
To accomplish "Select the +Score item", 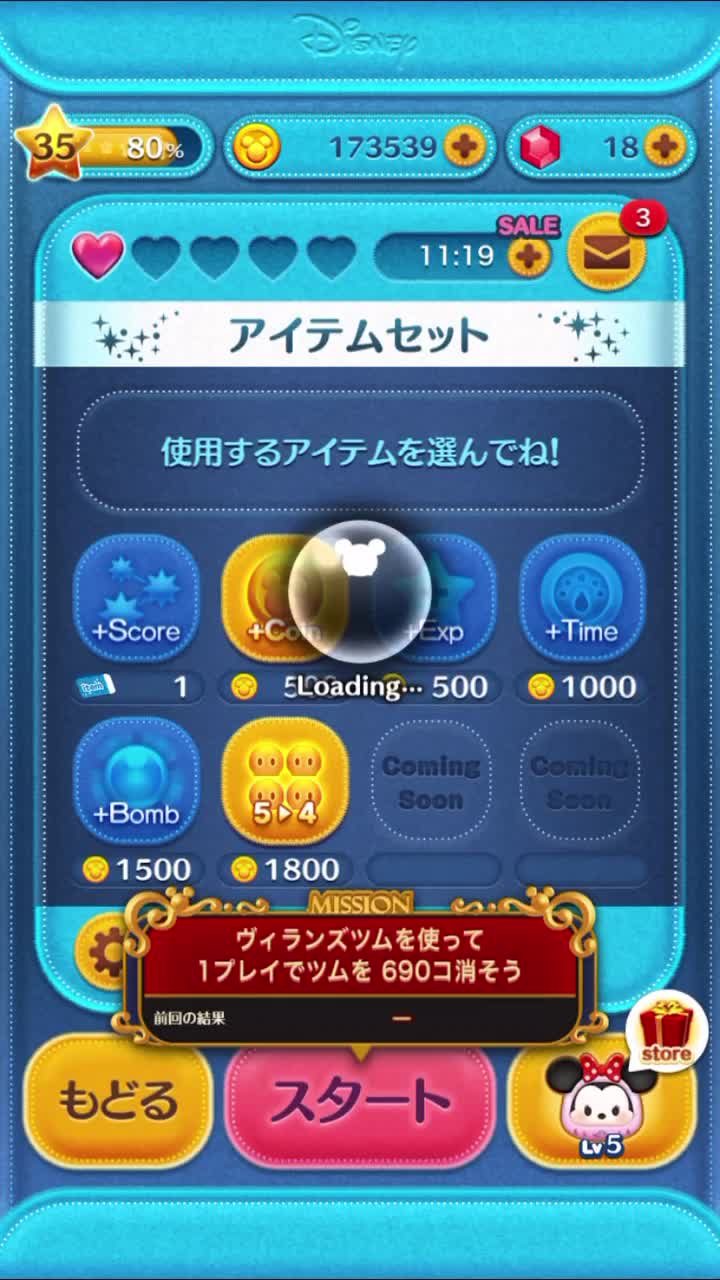I will pyautogui.click(x=137, y=598).
